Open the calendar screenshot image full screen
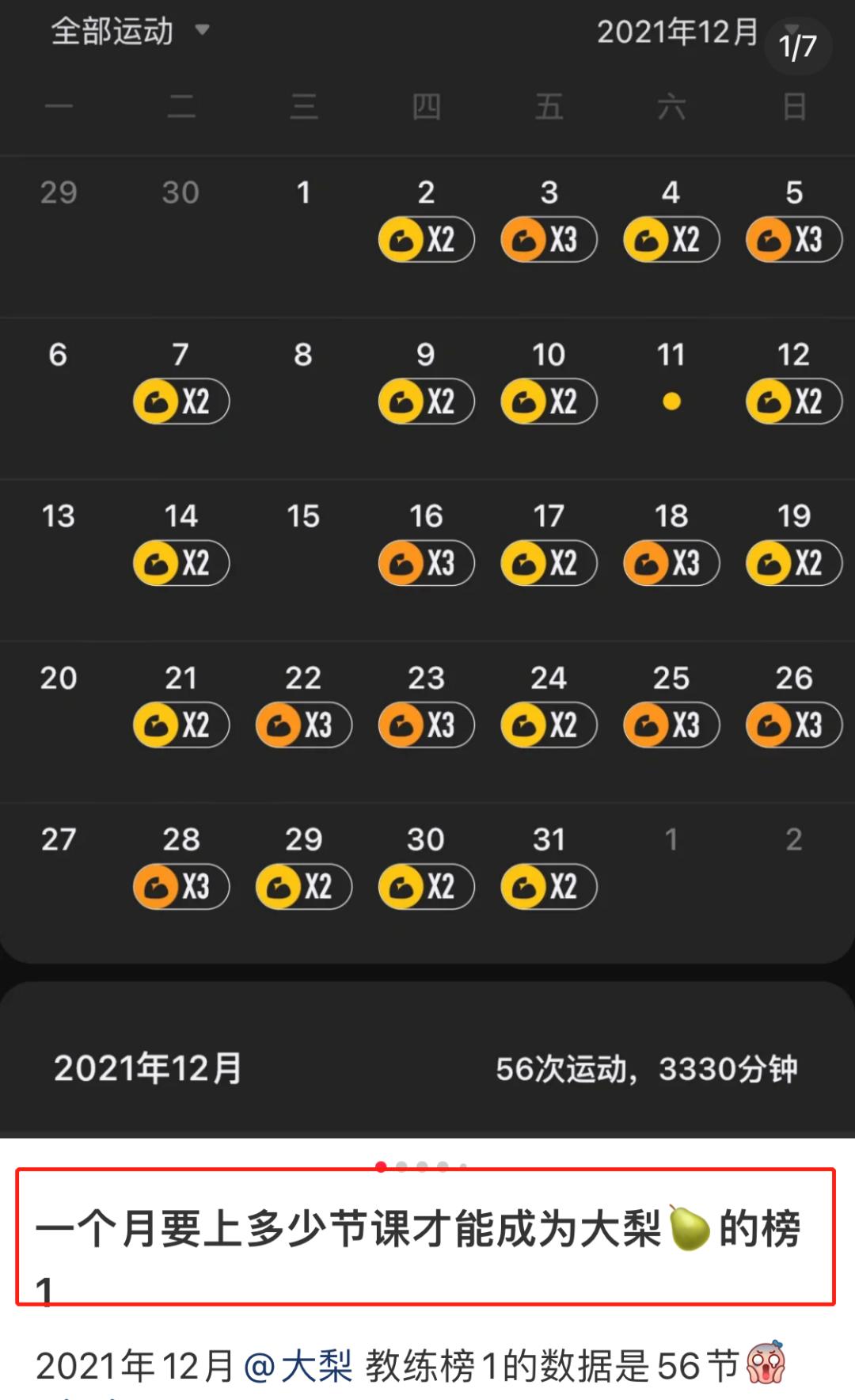The image size is (855, 1400). tap(427, 554)
